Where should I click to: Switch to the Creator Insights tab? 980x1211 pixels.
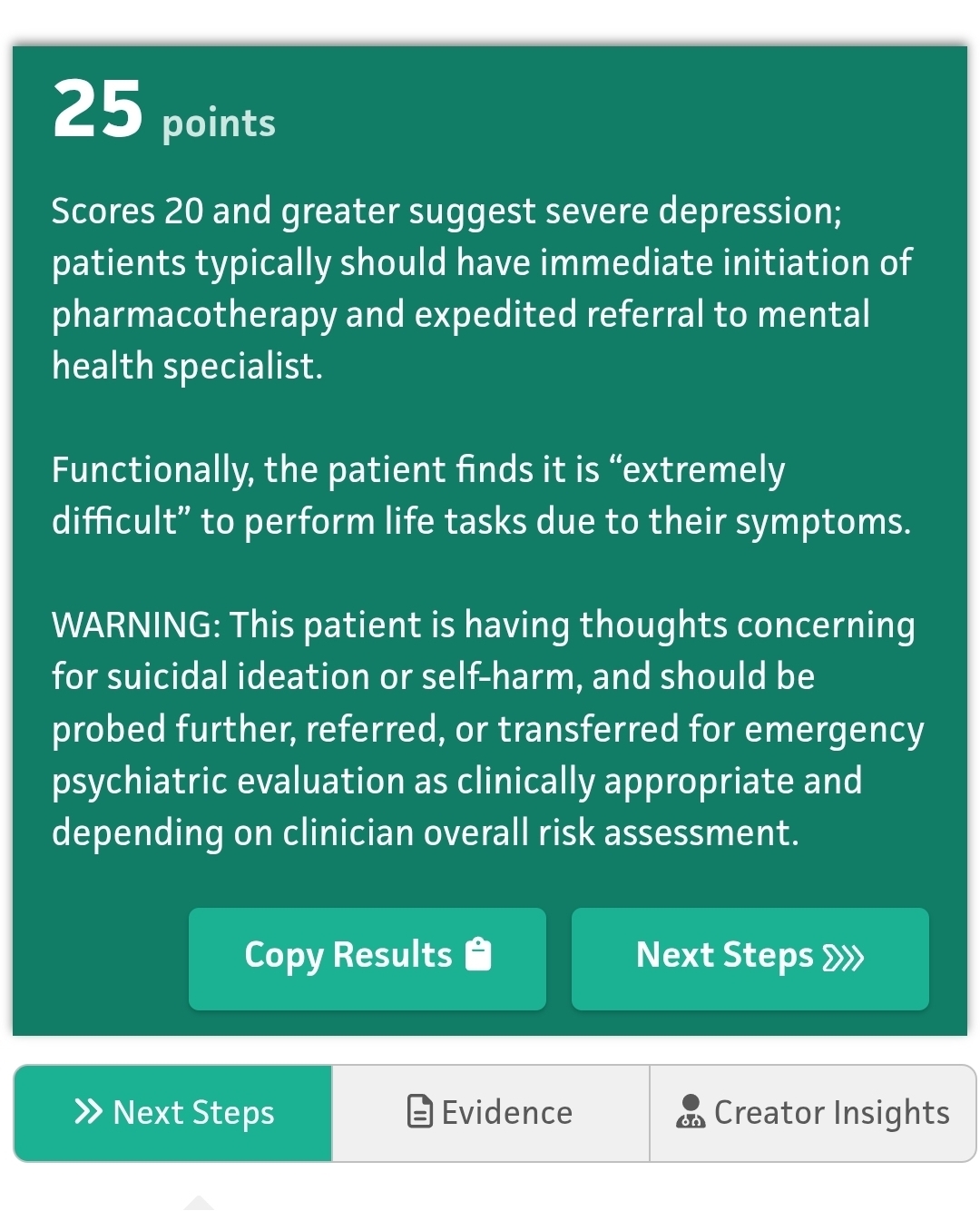(812, 1113)
